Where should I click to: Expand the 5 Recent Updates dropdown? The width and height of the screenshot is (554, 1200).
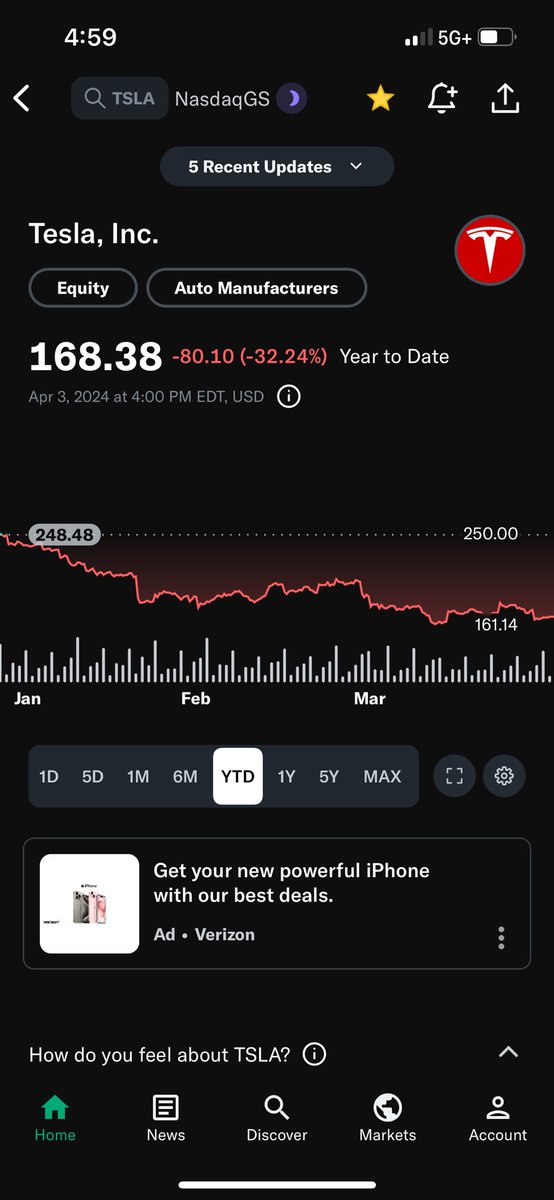click(277, 167)
